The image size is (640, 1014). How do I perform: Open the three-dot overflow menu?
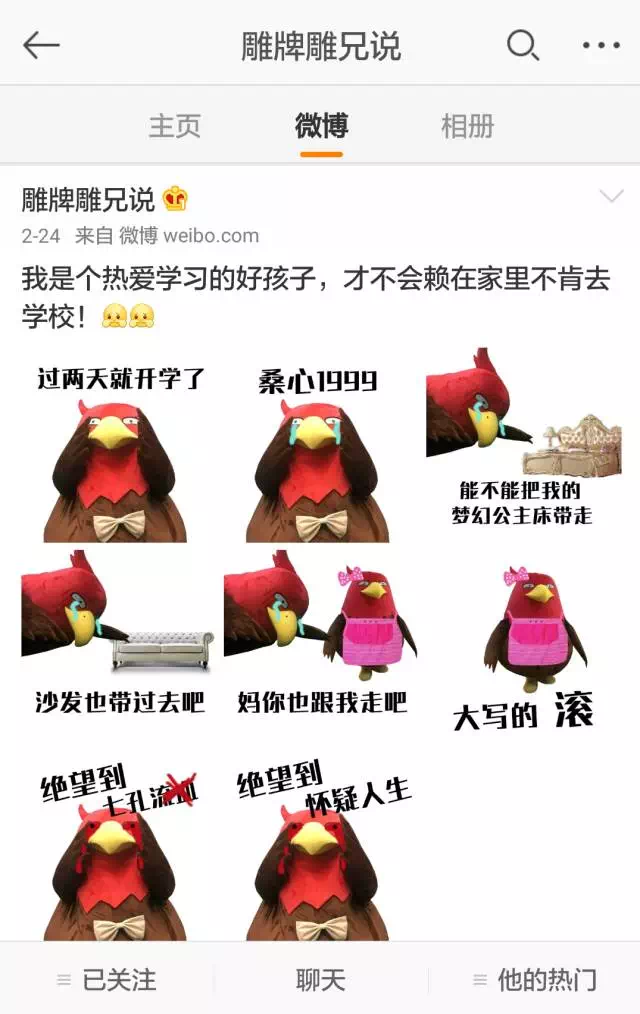[x=601, y=45]
